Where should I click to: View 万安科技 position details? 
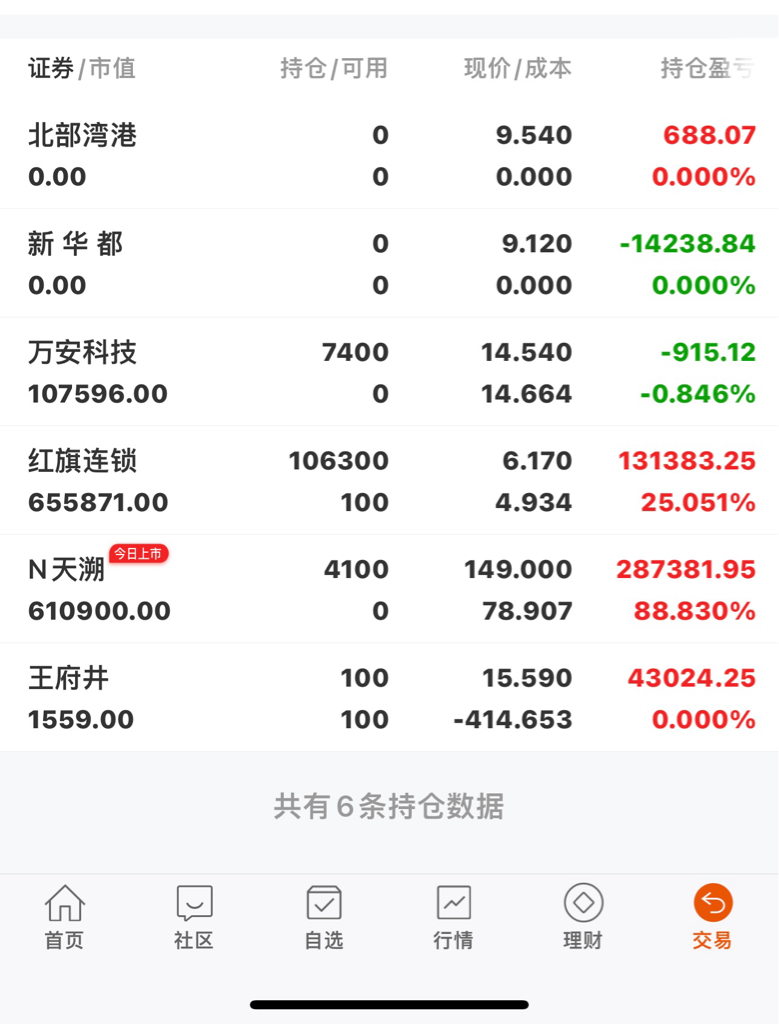[389, 372]
